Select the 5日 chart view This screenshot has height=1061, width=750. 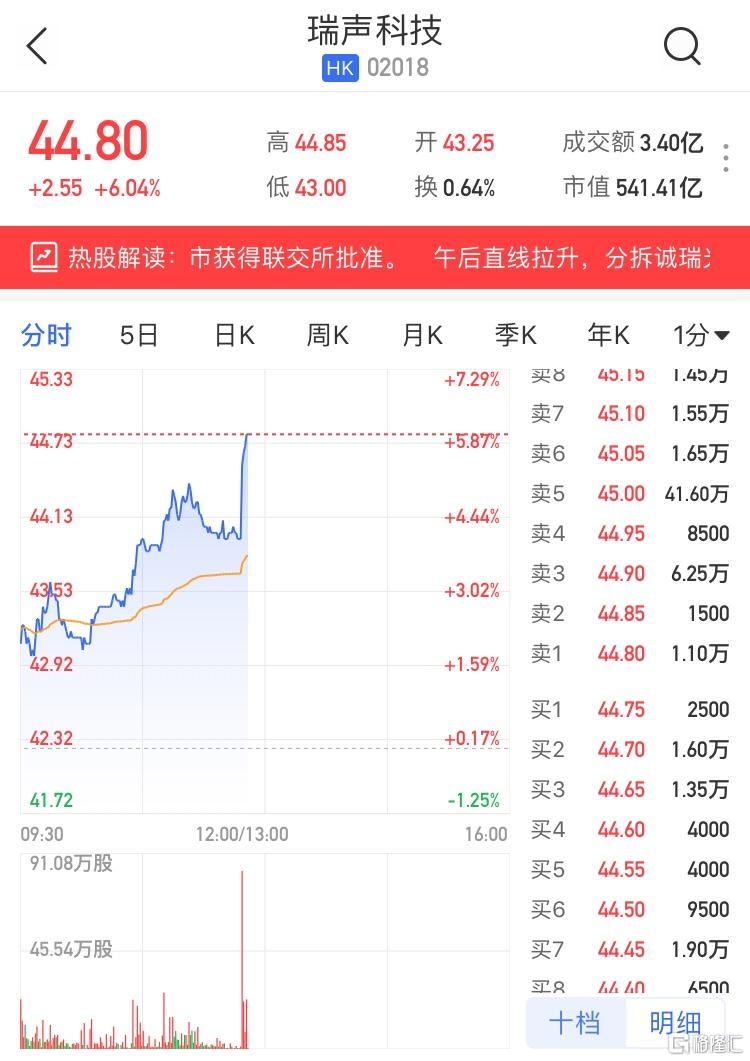click(x=138, y=335)
